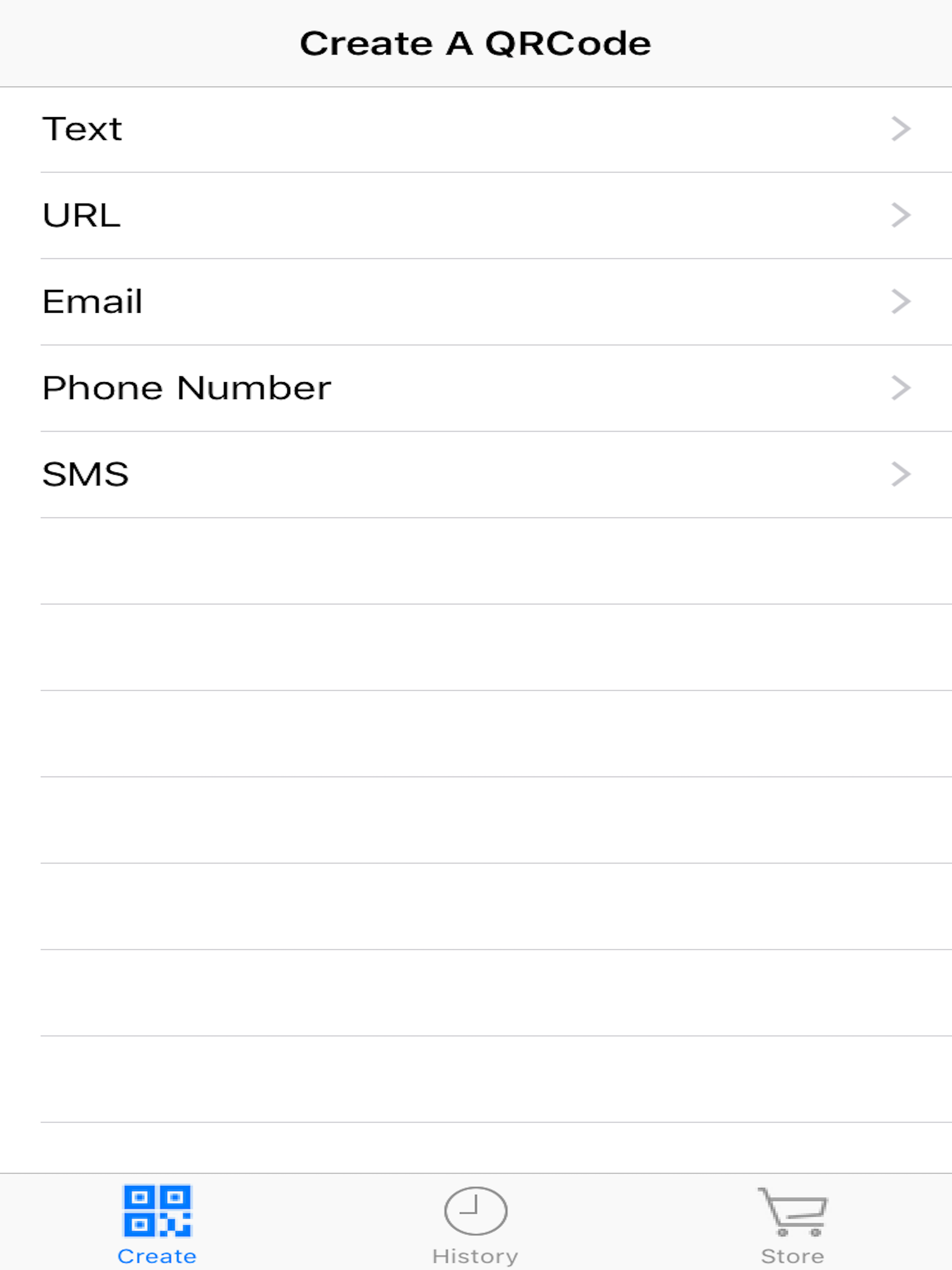Tap the chevron next to Email
The image size is (952, 1270).
pos(901,301)
